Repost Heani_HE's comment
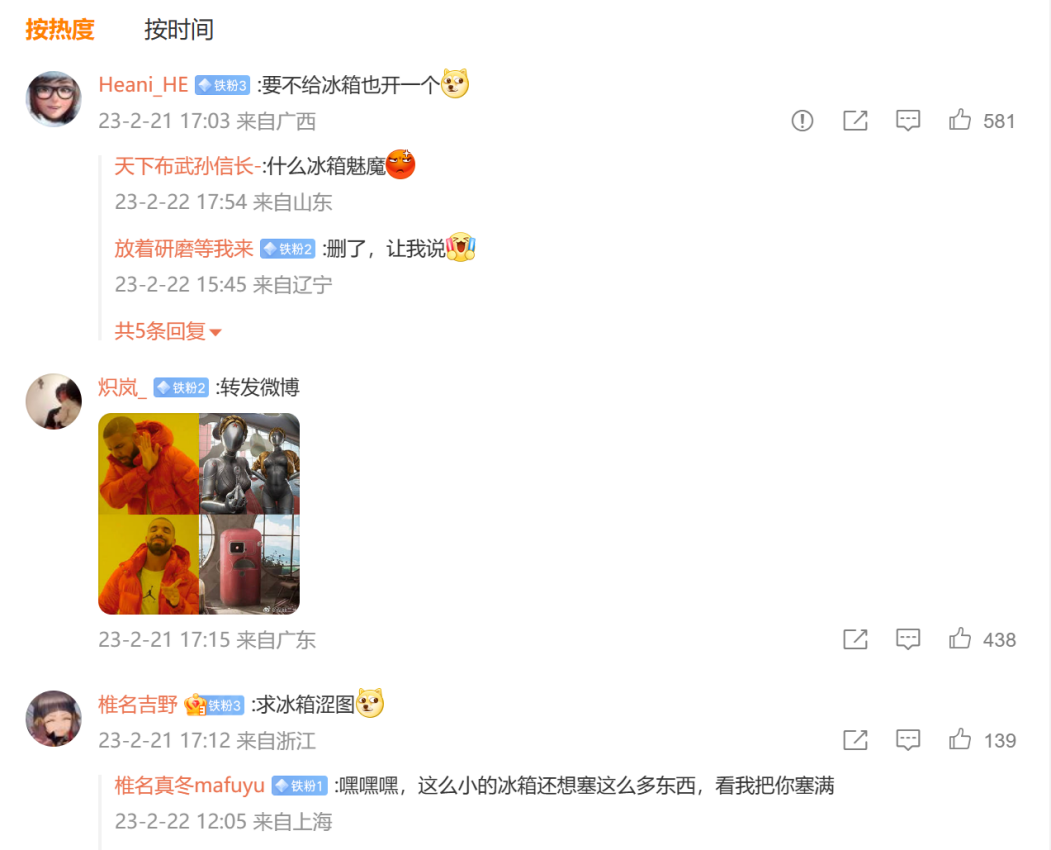Image resolution: width=1051 pixels, height=850 pixels. (x=855, y=121)
